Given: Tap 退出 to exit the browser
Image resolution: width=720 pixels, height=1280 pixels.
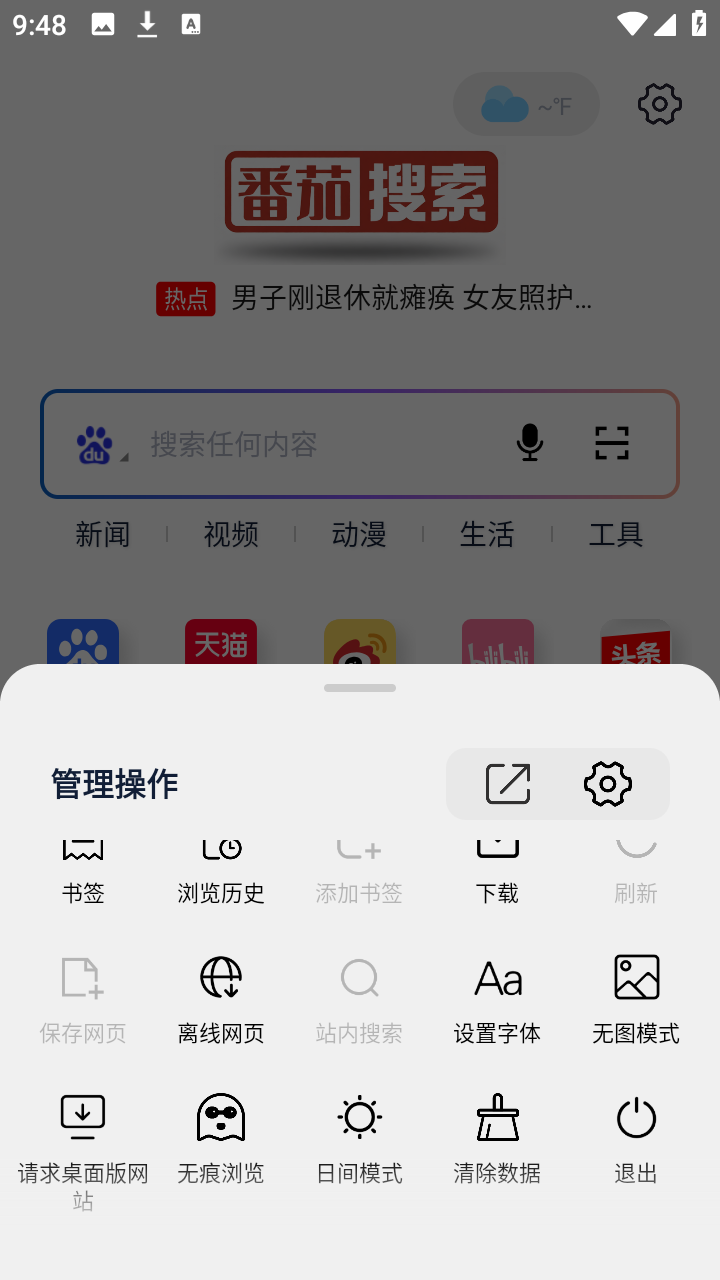Looking at the screenshot, I should pyautogui.click(x=636, y=1137).
